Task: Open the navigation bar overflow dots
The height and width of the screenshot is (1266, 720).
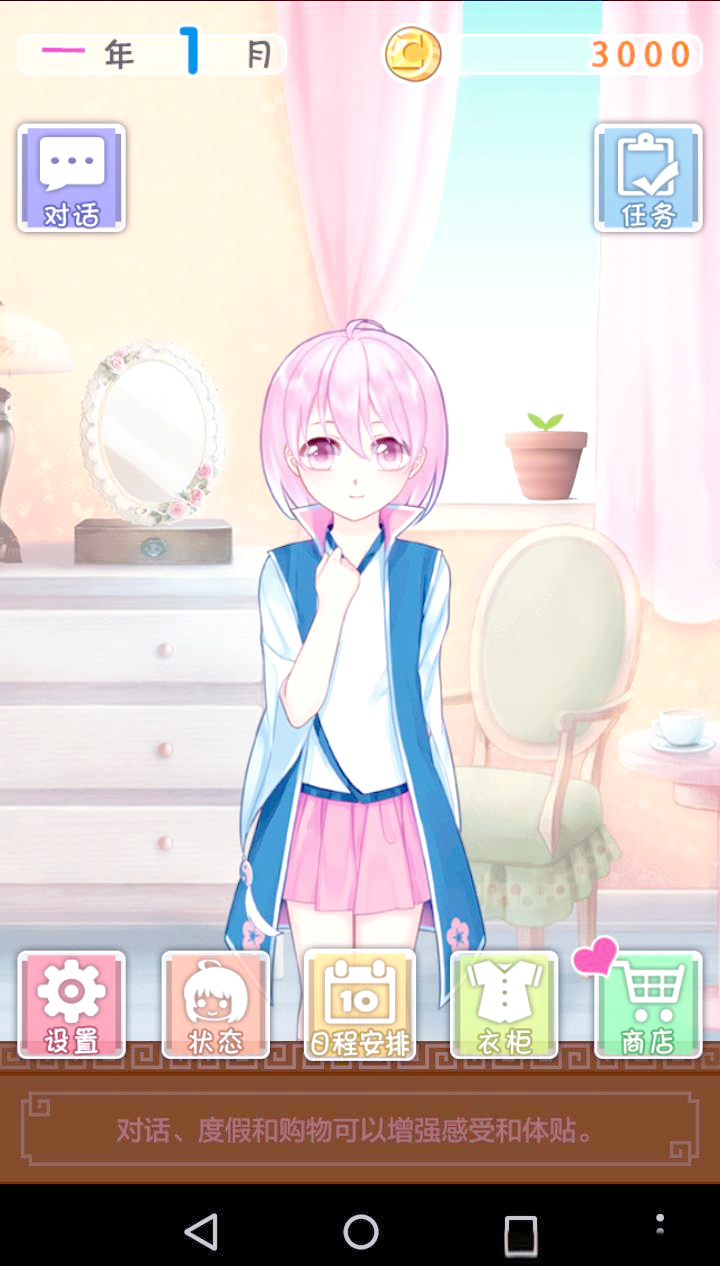Action: pyautogui.click(x=659, y=1224)
